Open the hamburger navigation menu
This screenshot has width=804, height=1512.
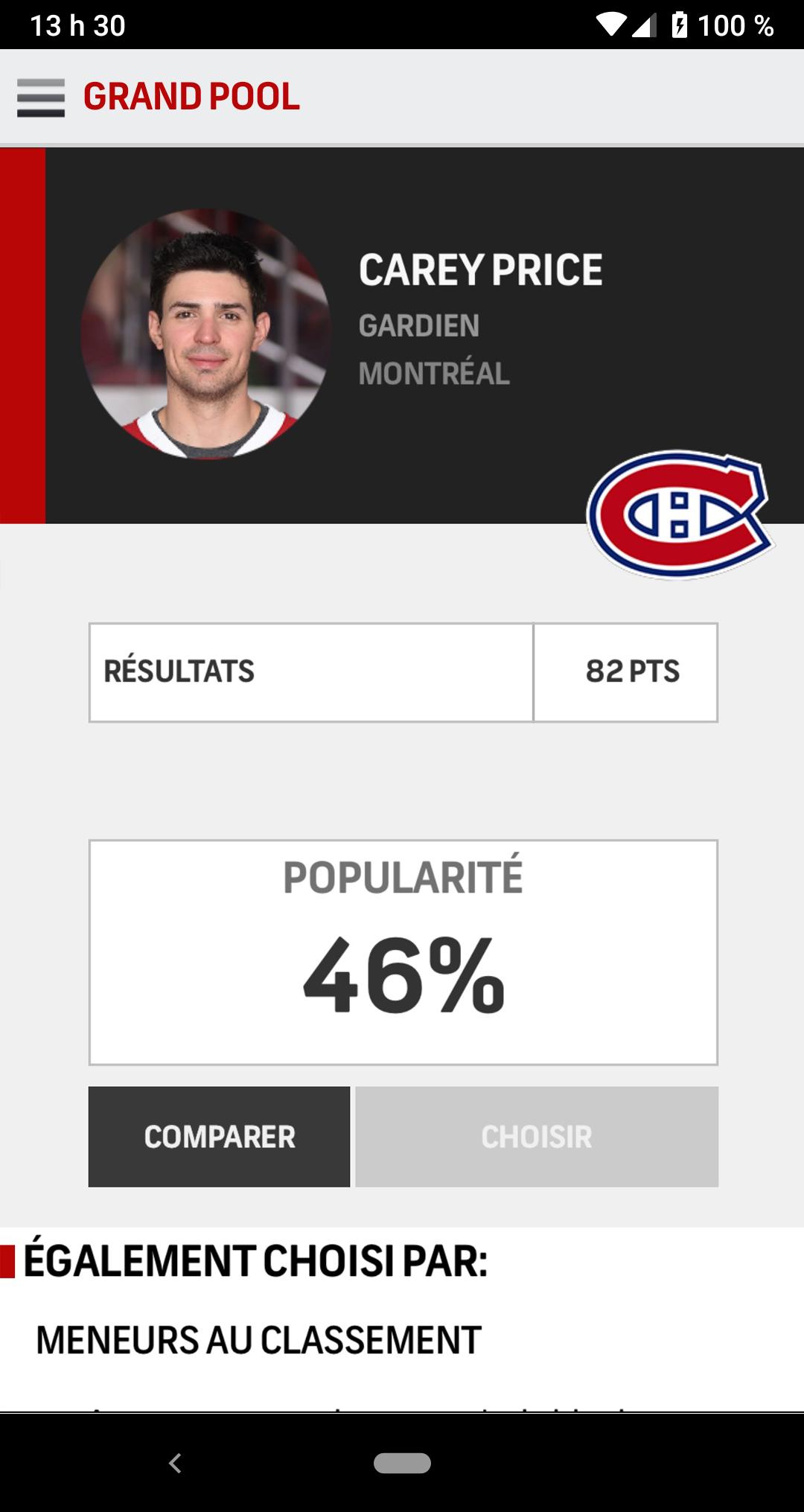click(x=41, y=98)
